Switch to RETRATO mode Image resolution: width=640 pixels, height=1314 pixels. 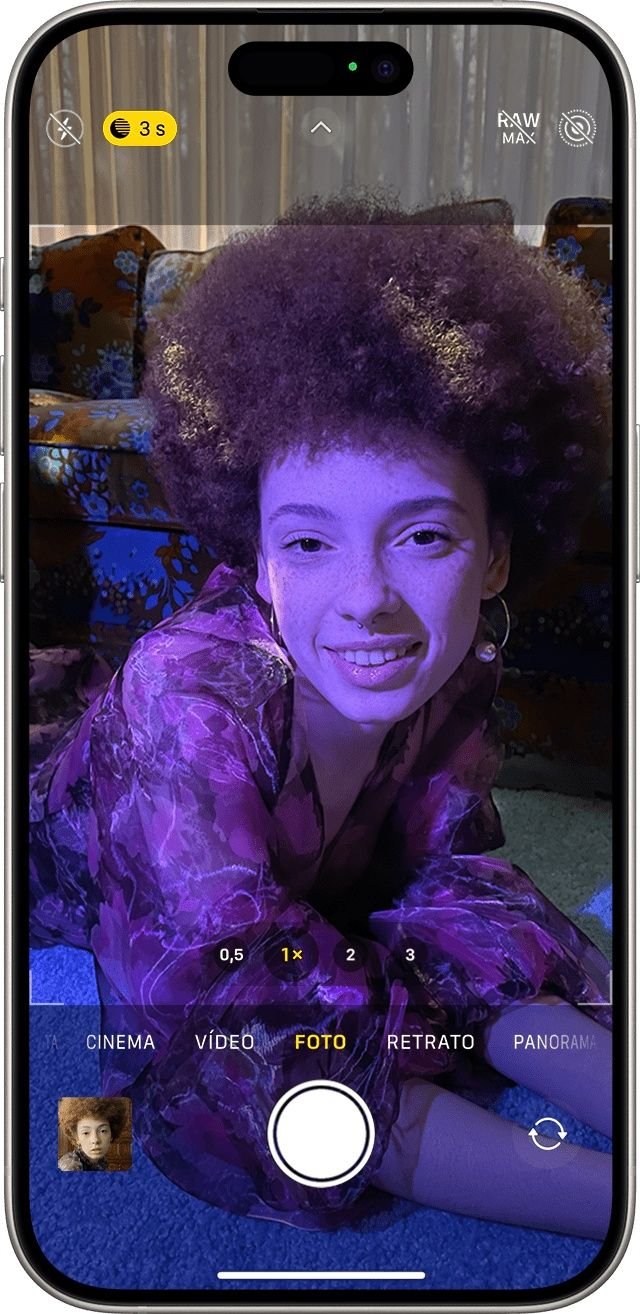pos(430,1042)
